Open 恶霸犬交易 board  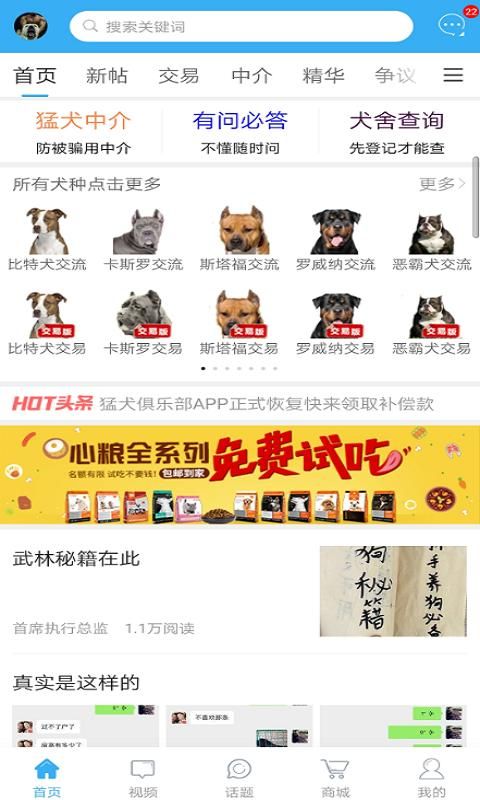pyautogui.click(x=432, y=322)
